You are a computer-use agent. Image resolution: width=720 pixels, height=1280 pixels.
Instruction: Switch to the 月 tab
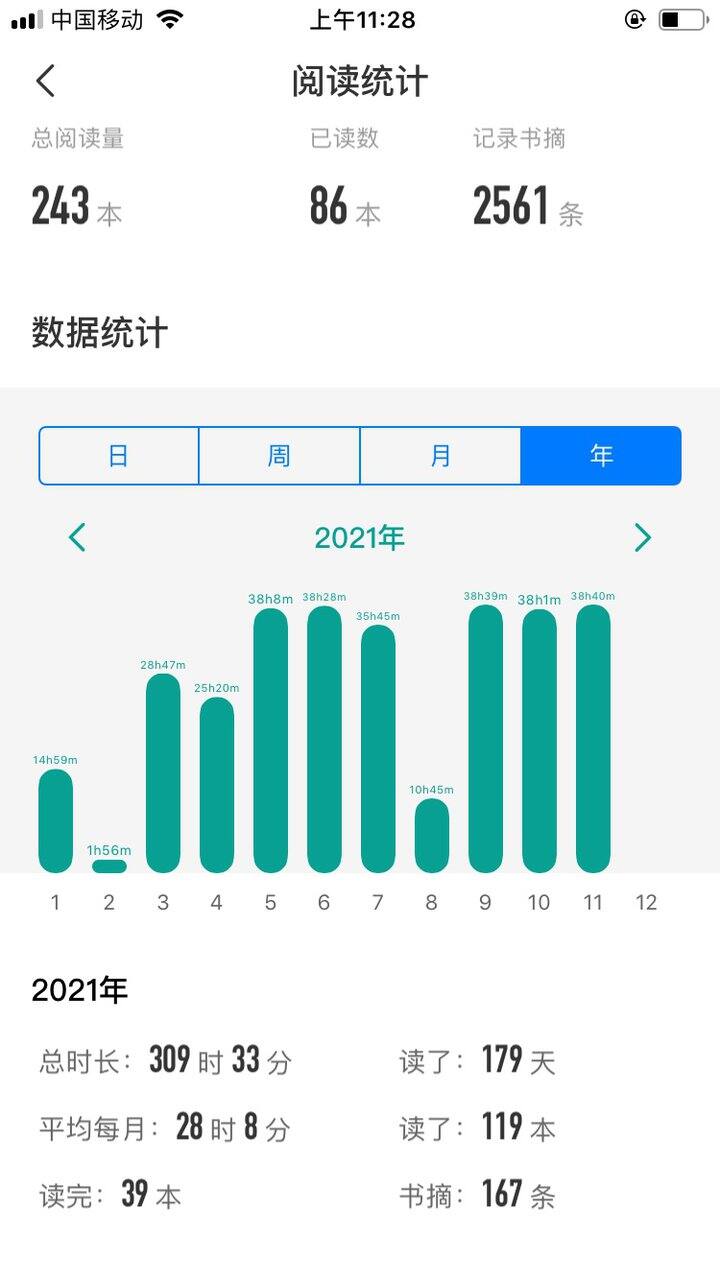click(440, 456)
